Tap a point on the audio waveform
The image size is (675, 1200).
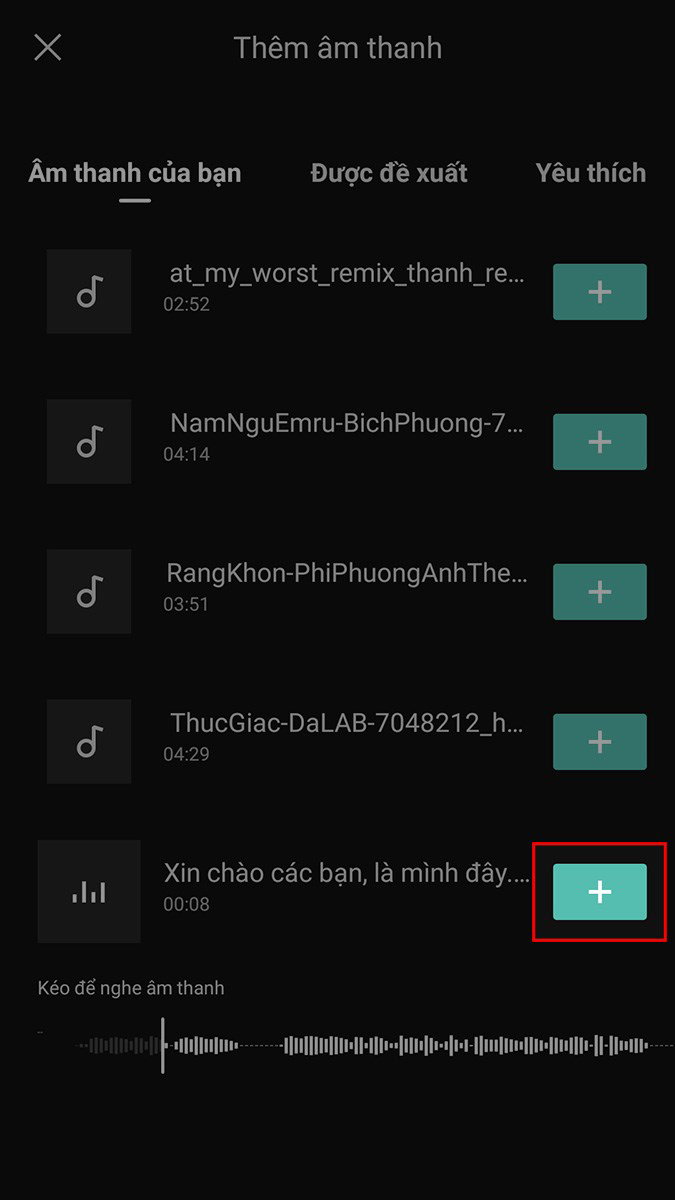point(400,1046)
